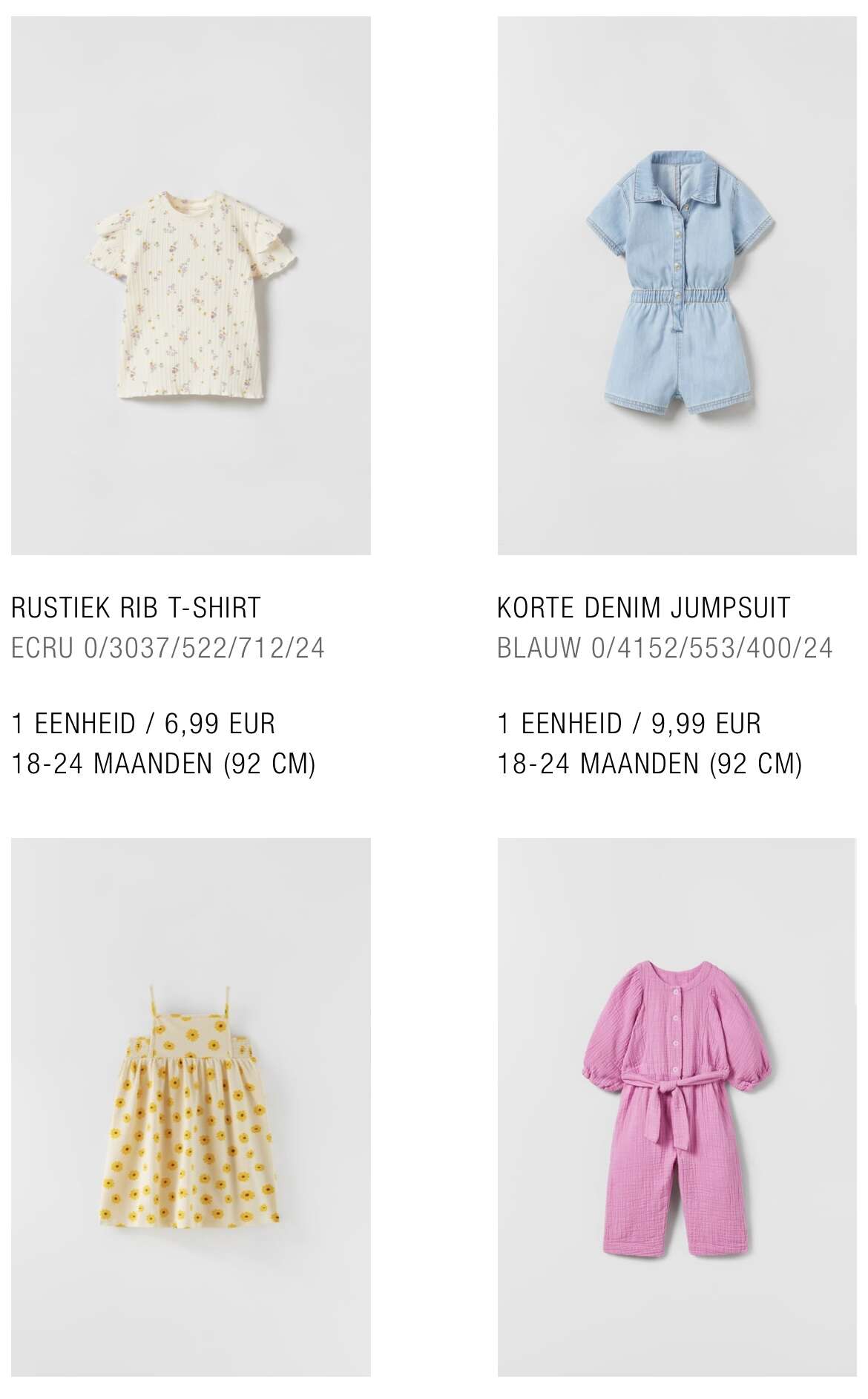View the yellow sunflower dress item

tap(191, 1107)
